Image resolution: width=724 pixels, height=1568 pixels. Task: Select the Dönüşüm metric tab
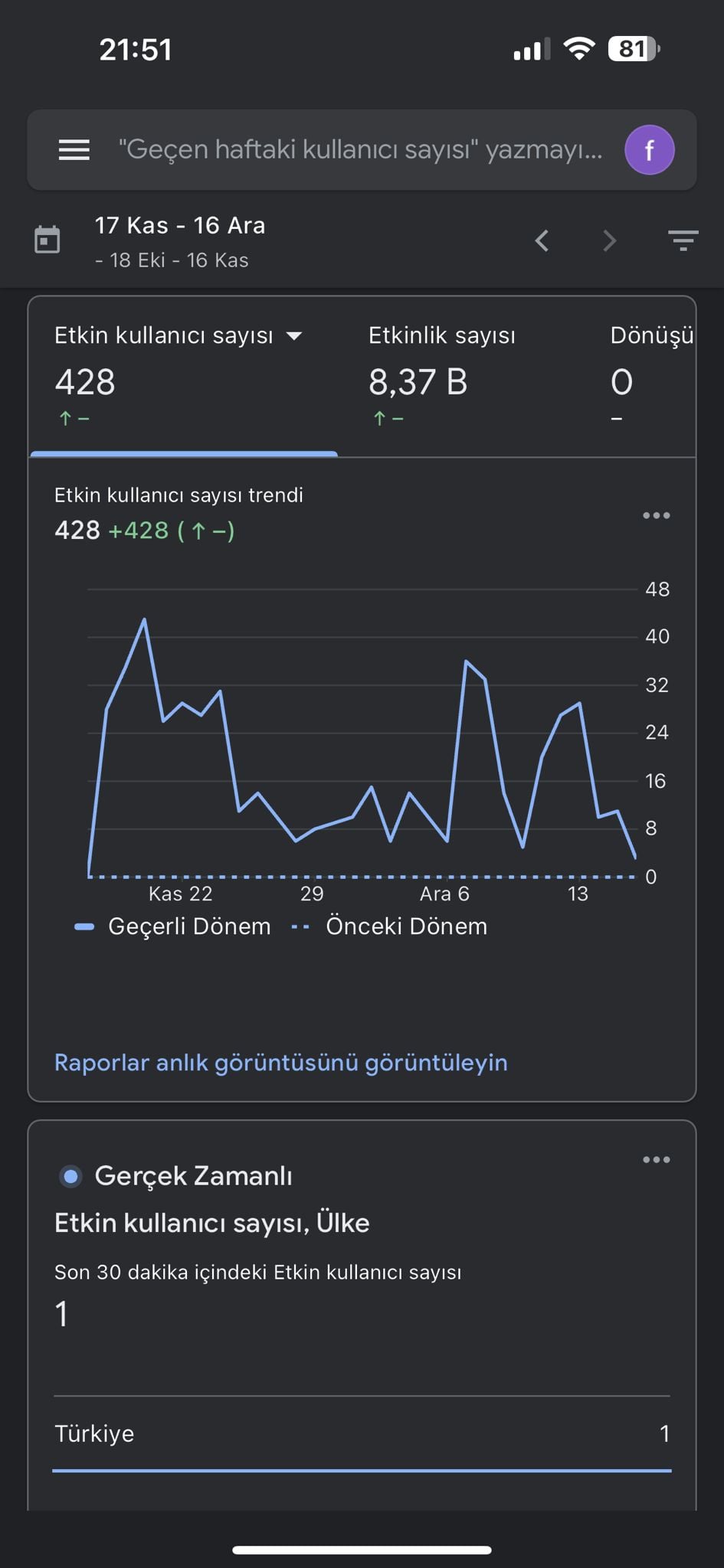pyautogui.click(x=651, y=374)
